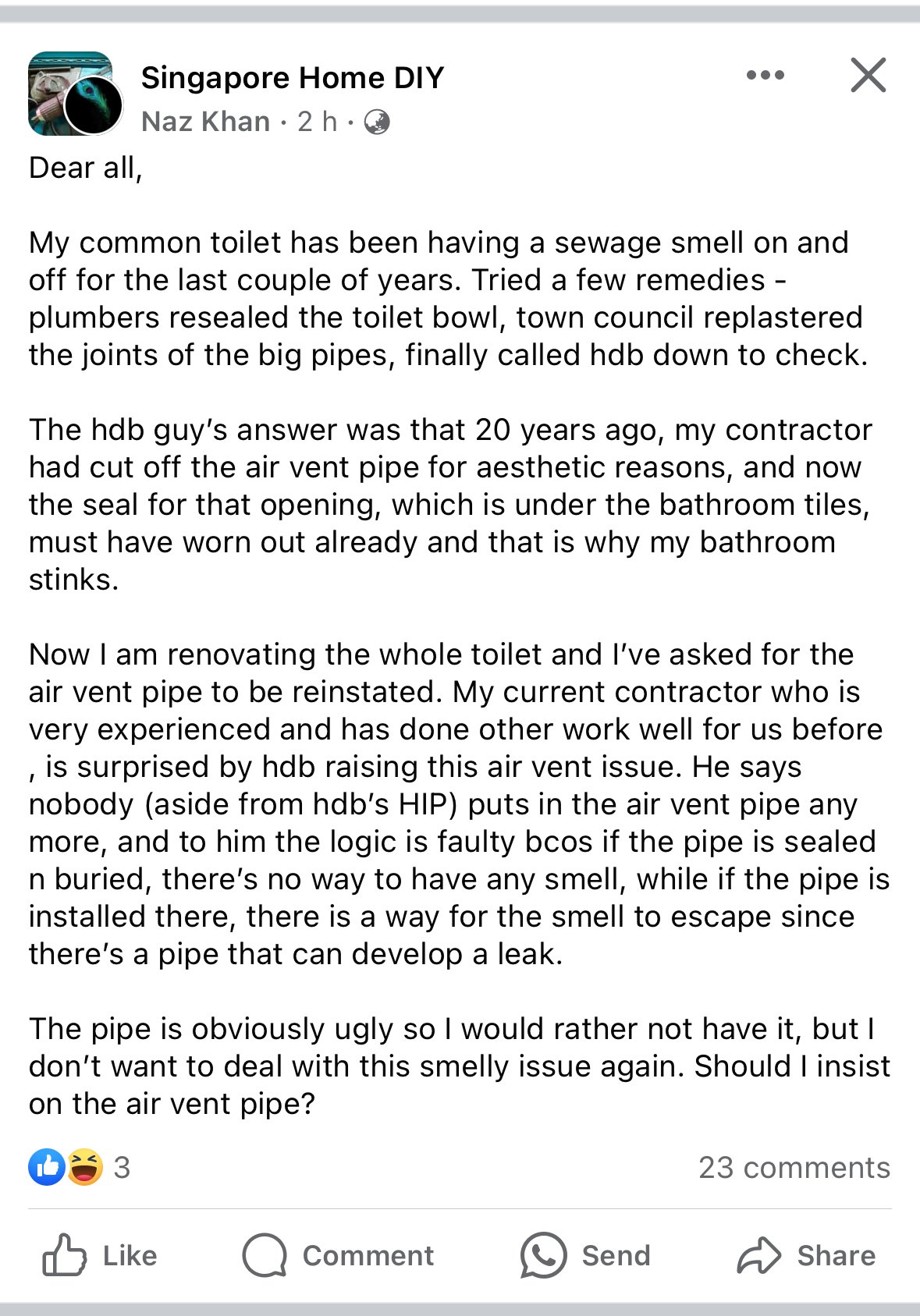Send this post via WhatsApp

[x=585, y=1255]
